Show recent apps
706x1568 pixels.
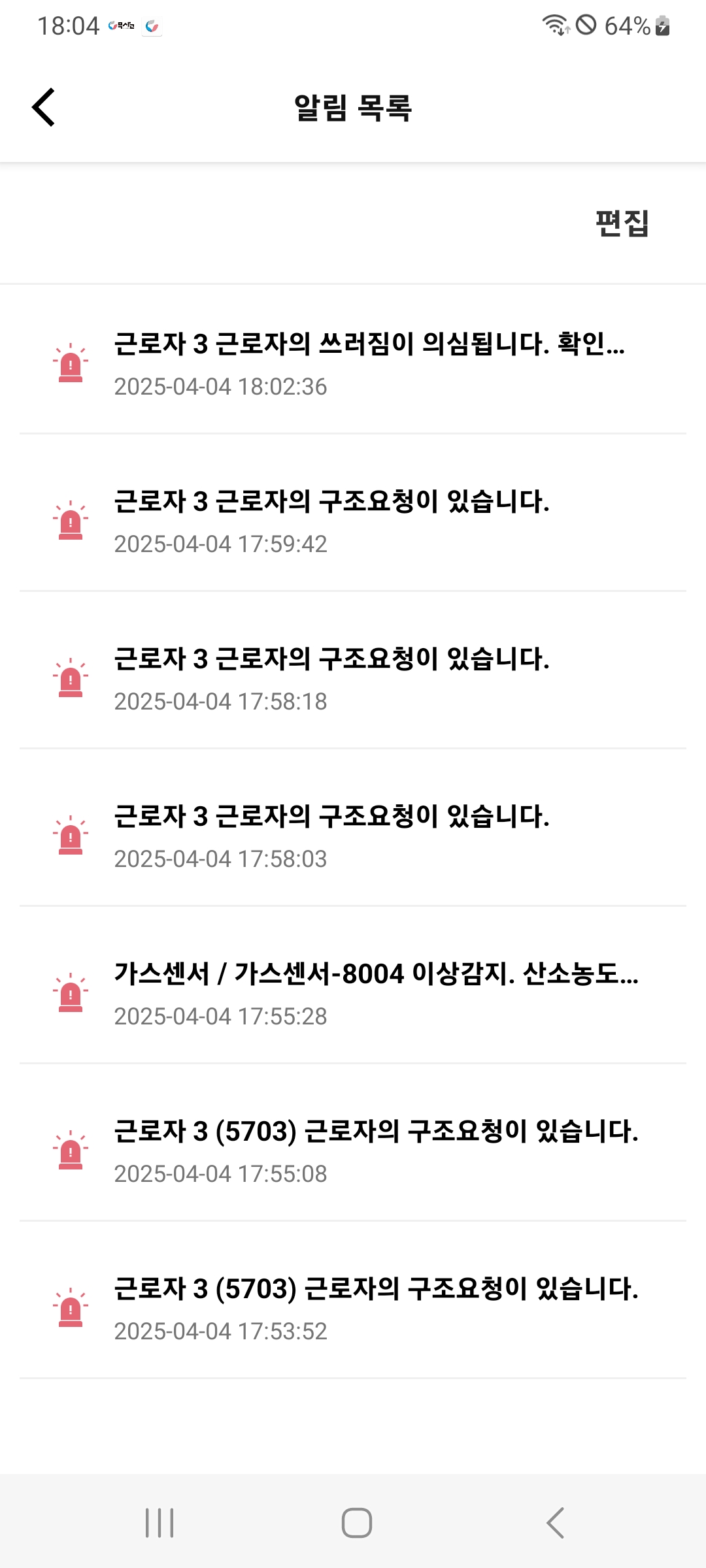click(x=160, y=1523)
